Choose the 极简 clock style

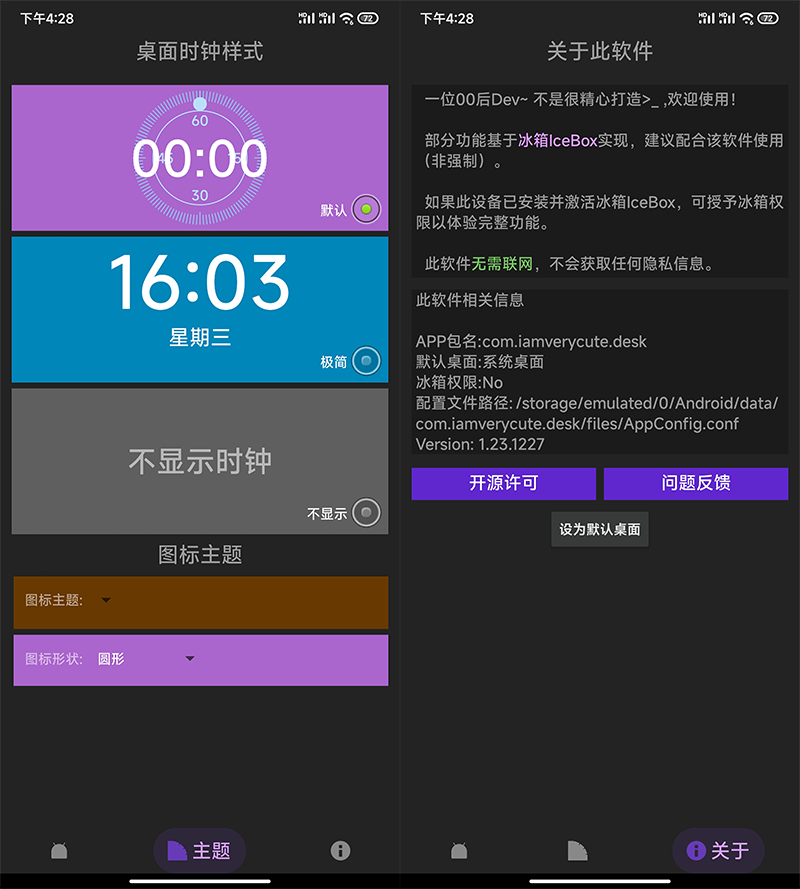tap(366, 361)
